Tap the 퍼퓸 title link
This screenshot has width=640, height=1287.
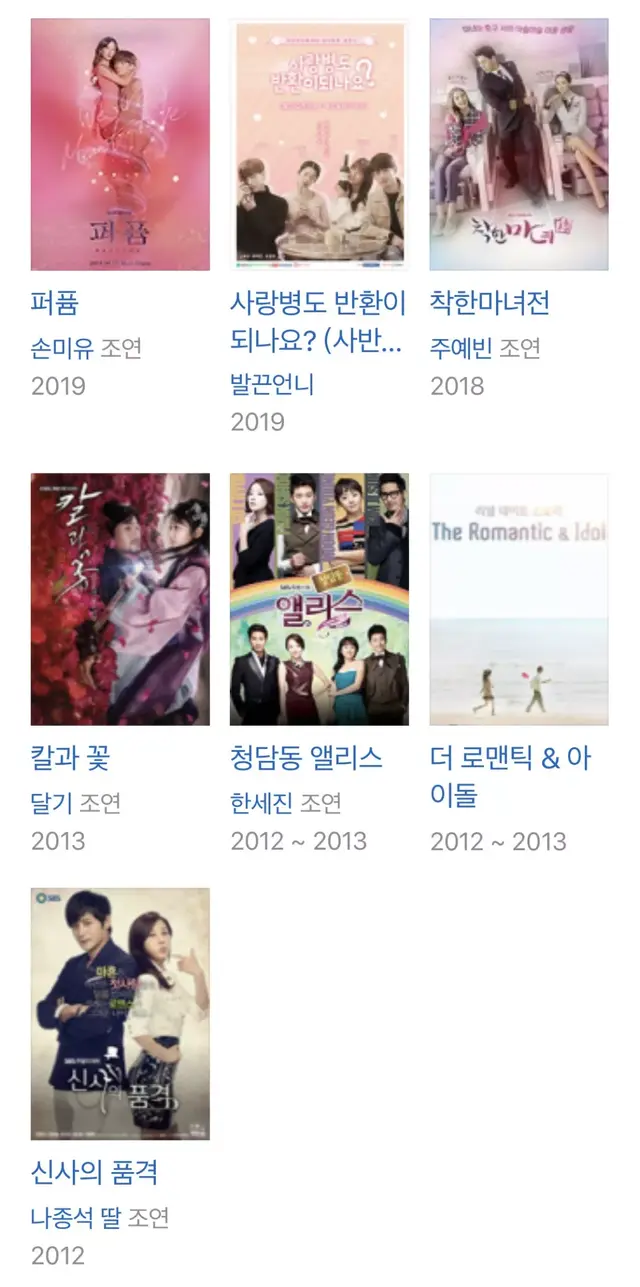(55, 303)
